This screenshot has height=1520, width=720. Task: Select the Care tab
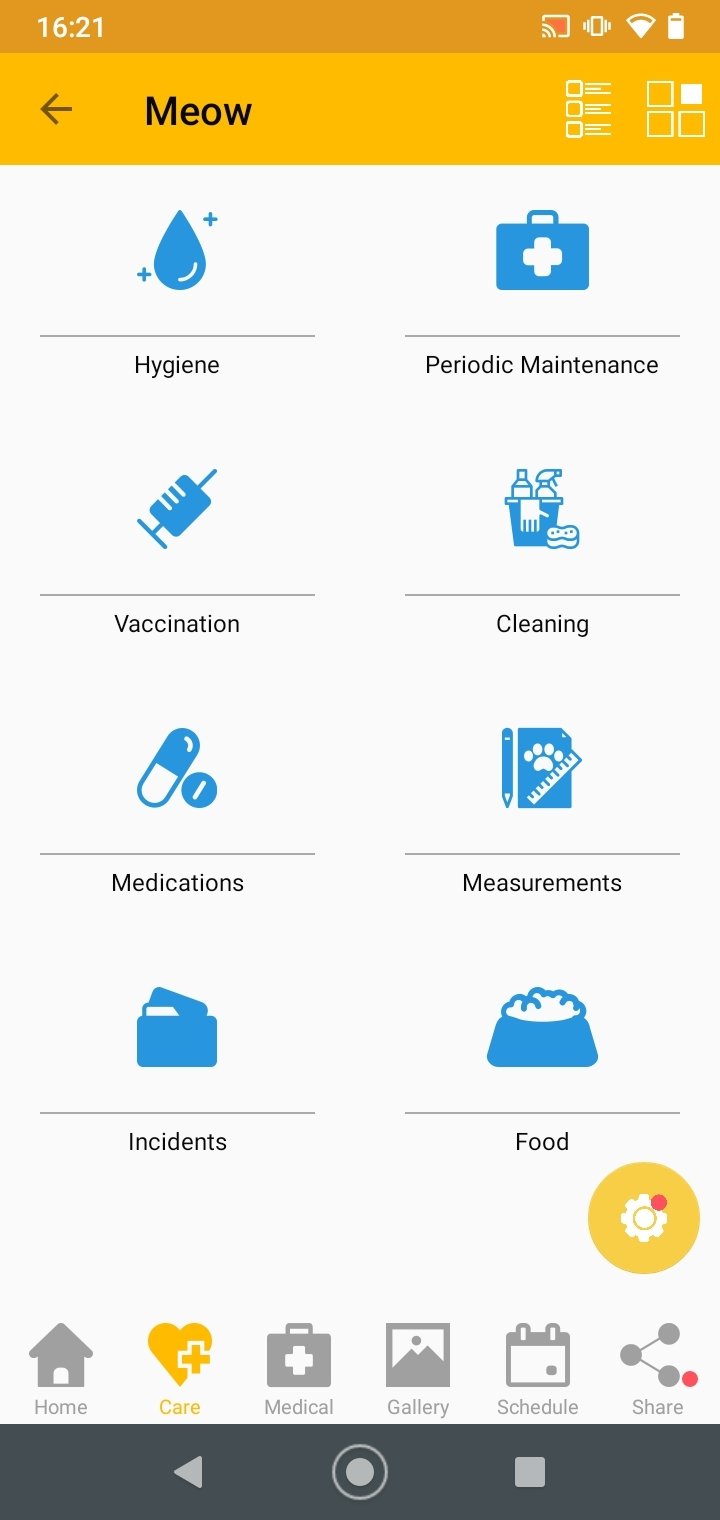pyautogui.click(x=180, y=1369)
